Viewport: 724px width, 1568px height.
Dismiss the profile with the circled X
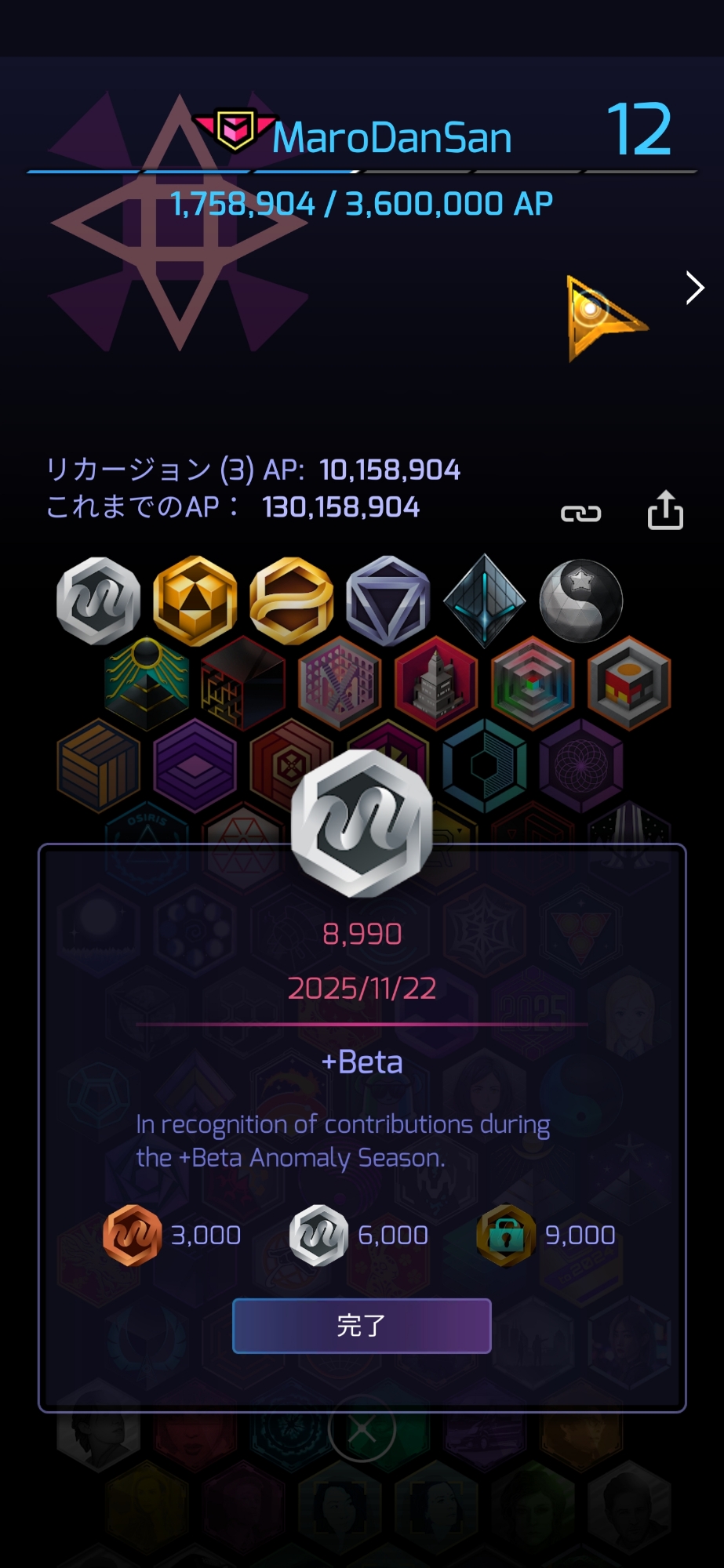(x=362, y=1430)
